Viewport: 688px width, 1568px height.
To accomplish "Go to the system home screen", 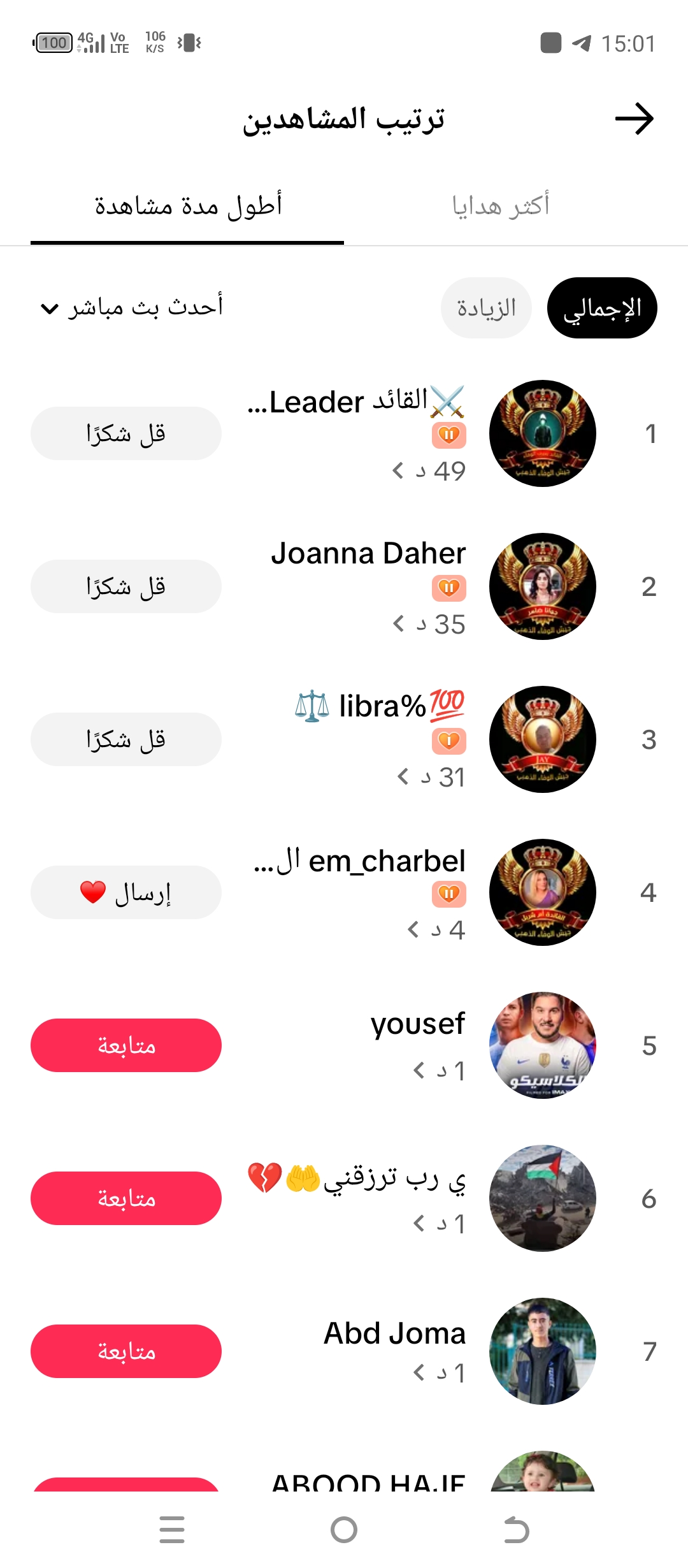I will coord(344,1530).
